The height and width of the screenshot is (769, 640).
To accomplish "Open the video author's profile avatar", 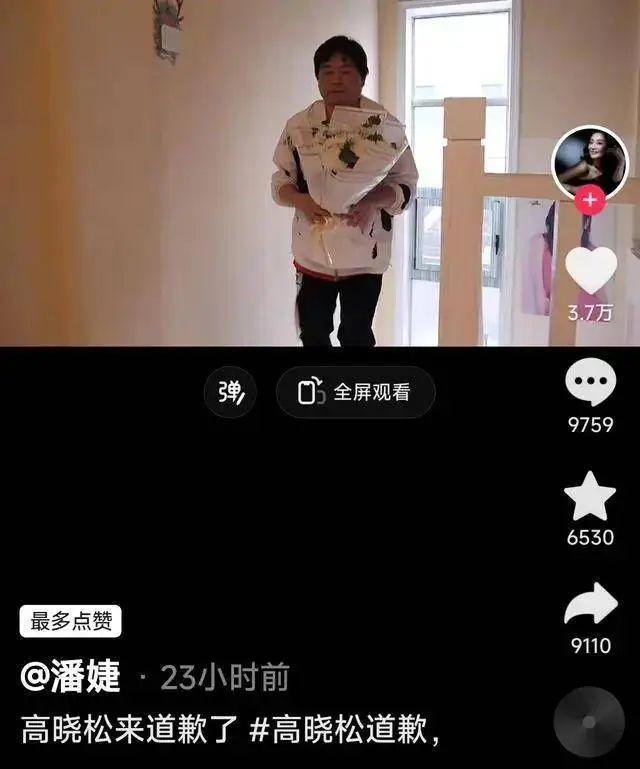I will point(590,162).
